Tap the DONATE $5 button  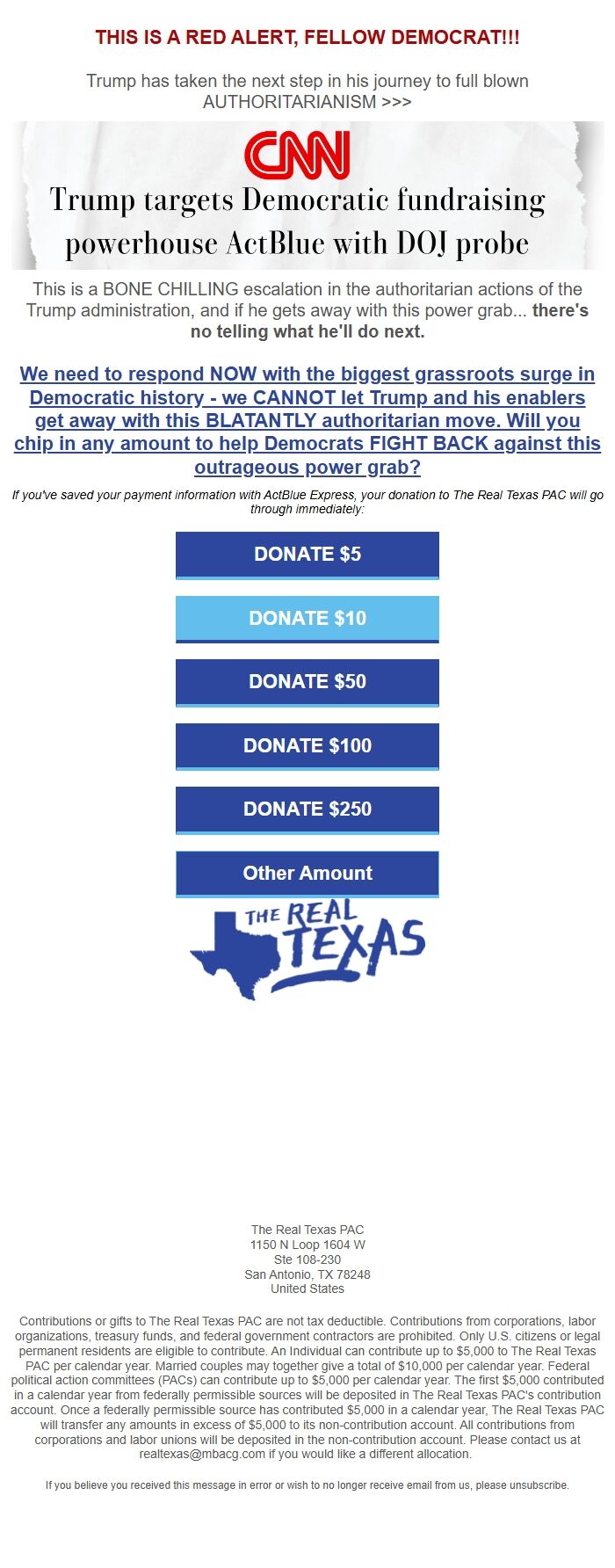[307, 555]
